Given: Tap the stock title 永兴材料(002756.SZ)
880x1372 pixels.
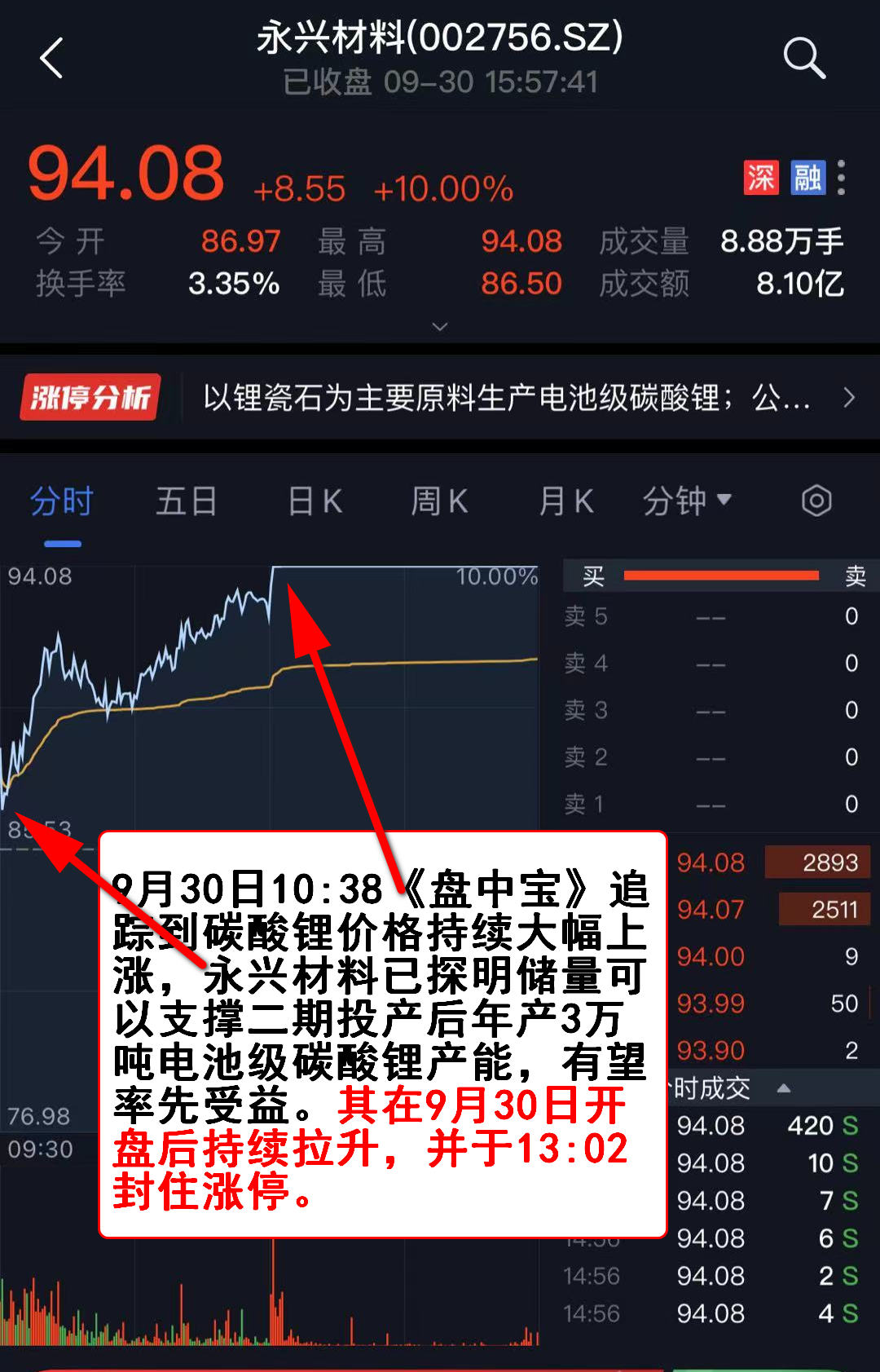Looking at the screenshot, I should point(439,38).
